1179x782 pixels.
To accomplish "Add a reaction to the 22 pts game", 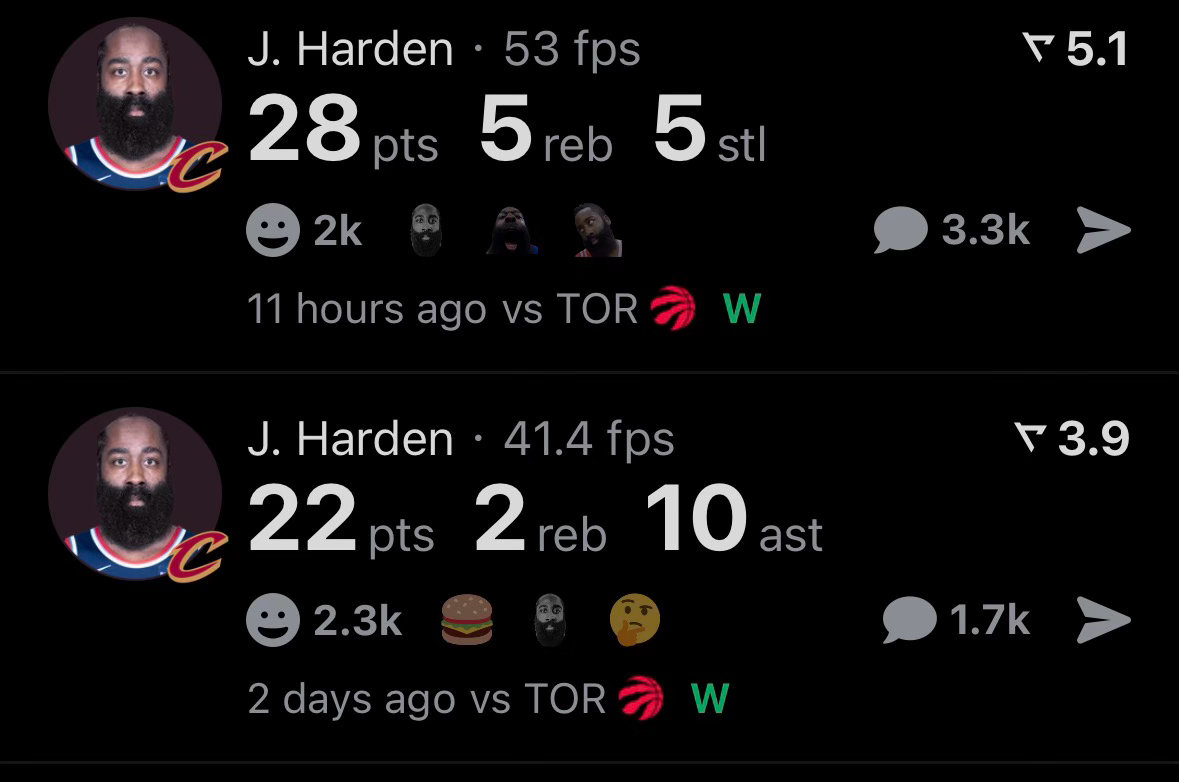I will pyautogui.click(x=272, y=621).
